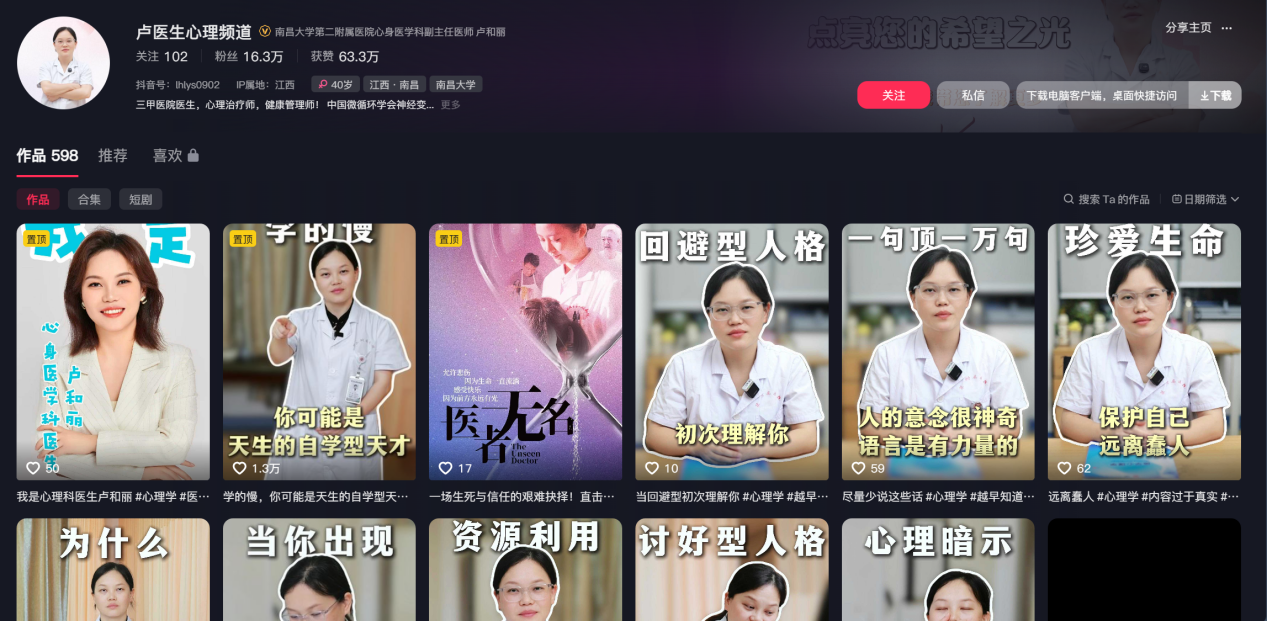Viewport: 1267px width, 621px height.
Task: Select the 合集 filter chip
Action: 89,199
